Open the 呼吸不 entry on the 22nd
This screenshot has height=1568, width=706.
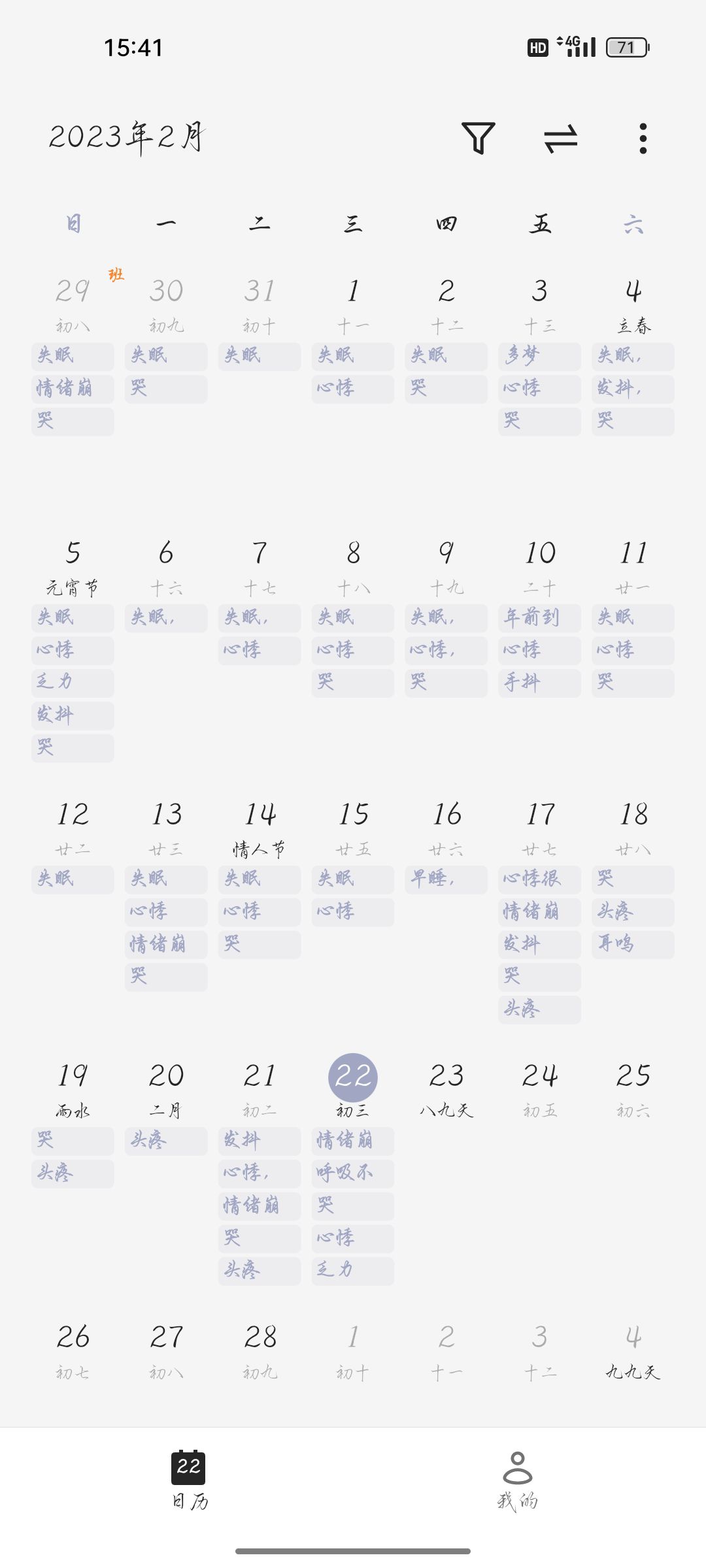[x=353, y=1173]
